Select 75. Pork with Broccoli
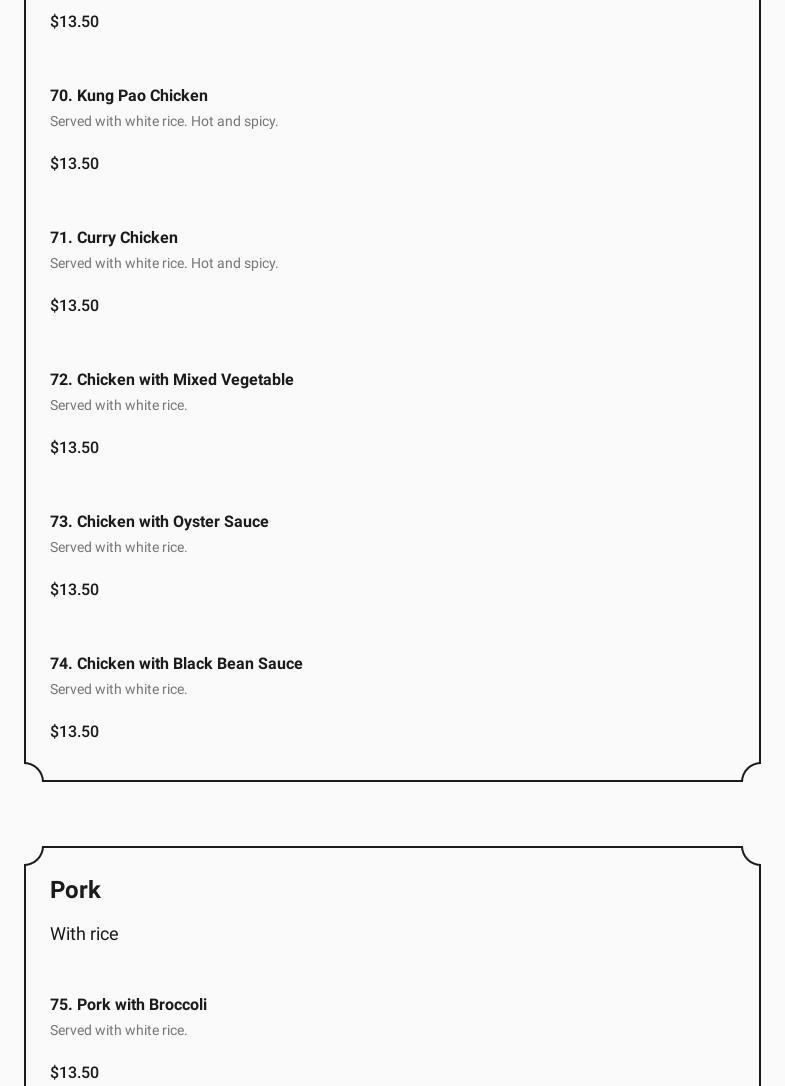 128,1005
